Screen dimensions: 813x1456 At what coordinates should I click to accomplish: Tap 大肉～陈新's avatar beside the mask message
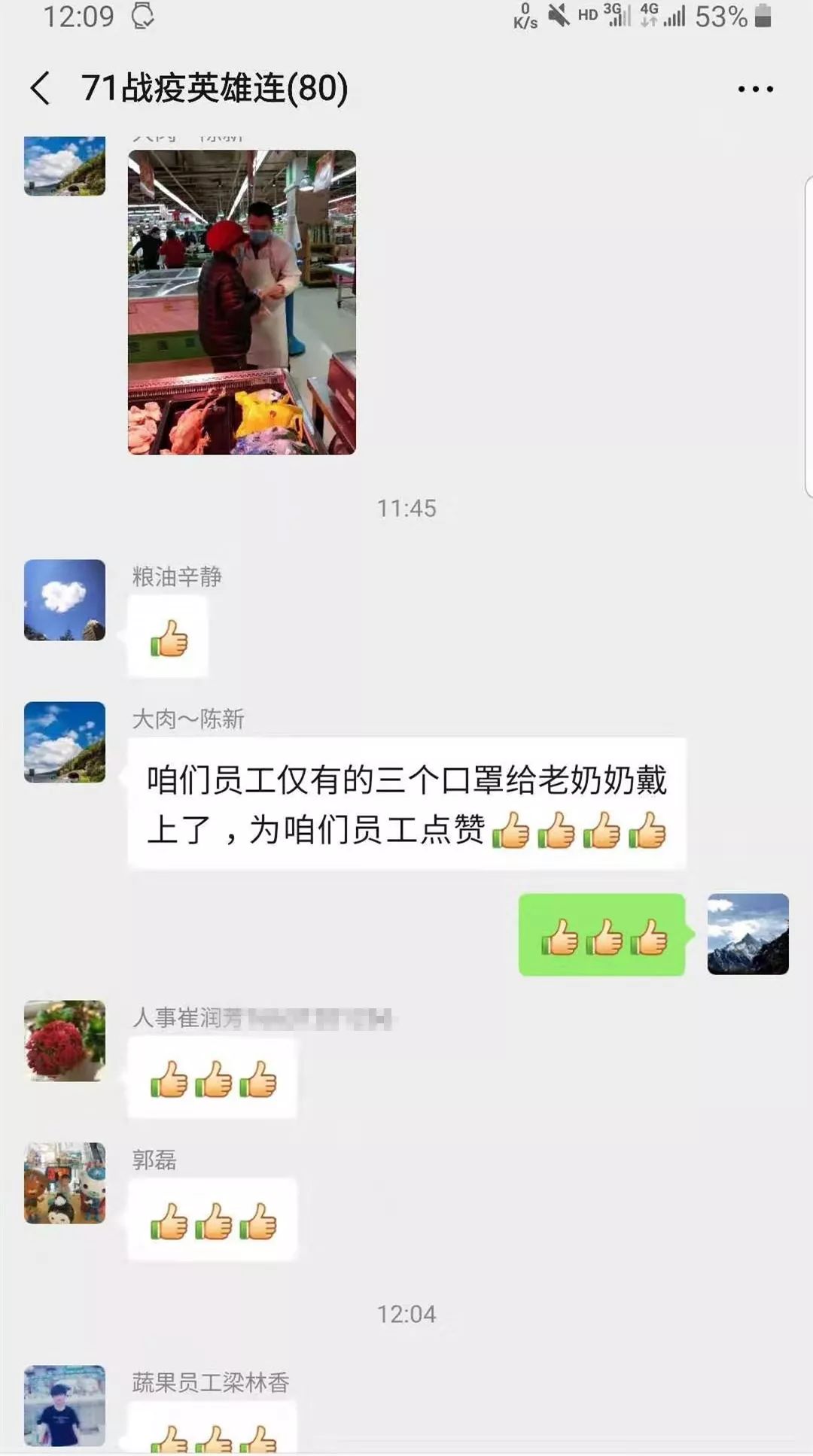point(65,742)
